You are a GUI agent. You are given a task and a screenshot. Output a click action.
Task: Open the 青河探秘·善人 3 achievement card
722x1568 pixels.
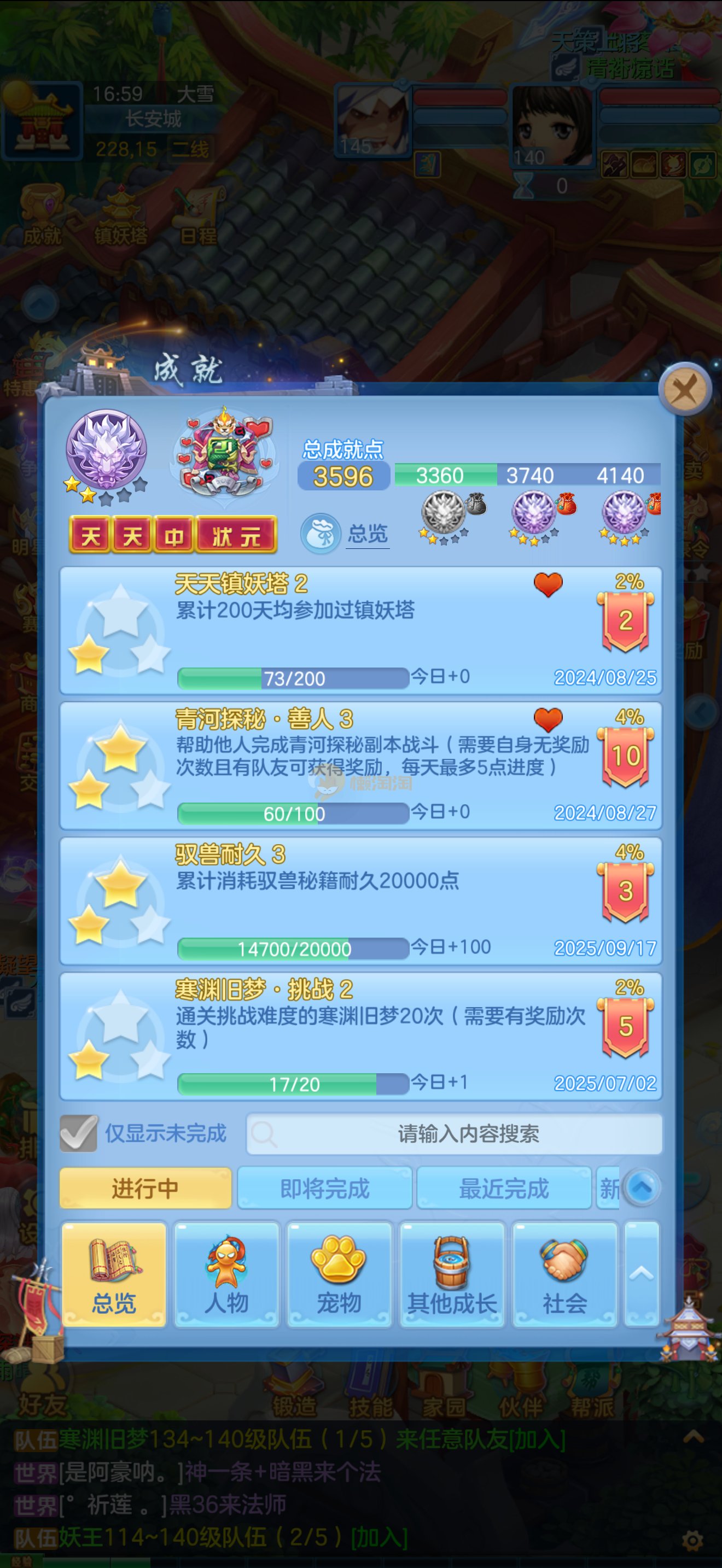point(360,765)
